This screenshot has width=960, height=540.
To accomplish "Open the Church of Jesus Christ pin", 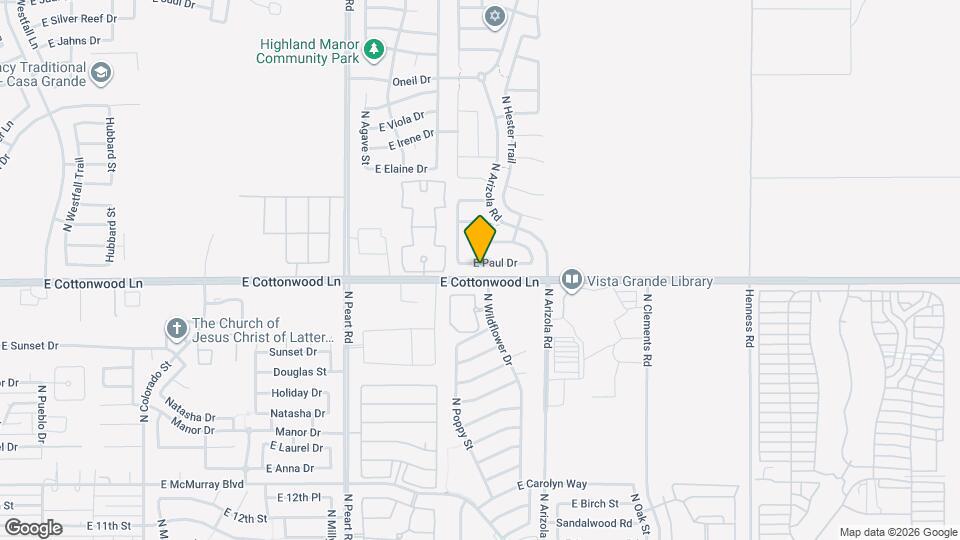I will [176, 329].
